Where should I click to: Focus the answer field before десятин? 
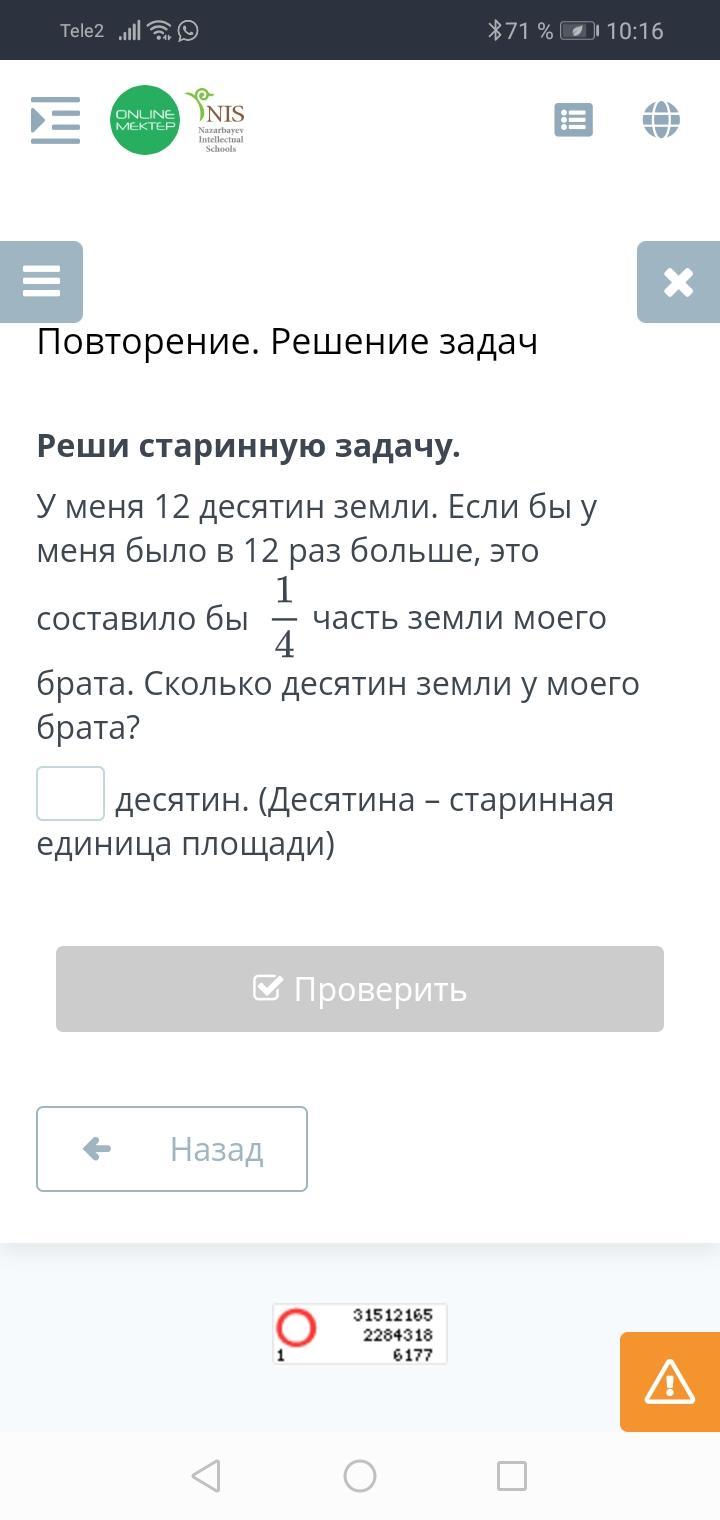pos(71,794)
